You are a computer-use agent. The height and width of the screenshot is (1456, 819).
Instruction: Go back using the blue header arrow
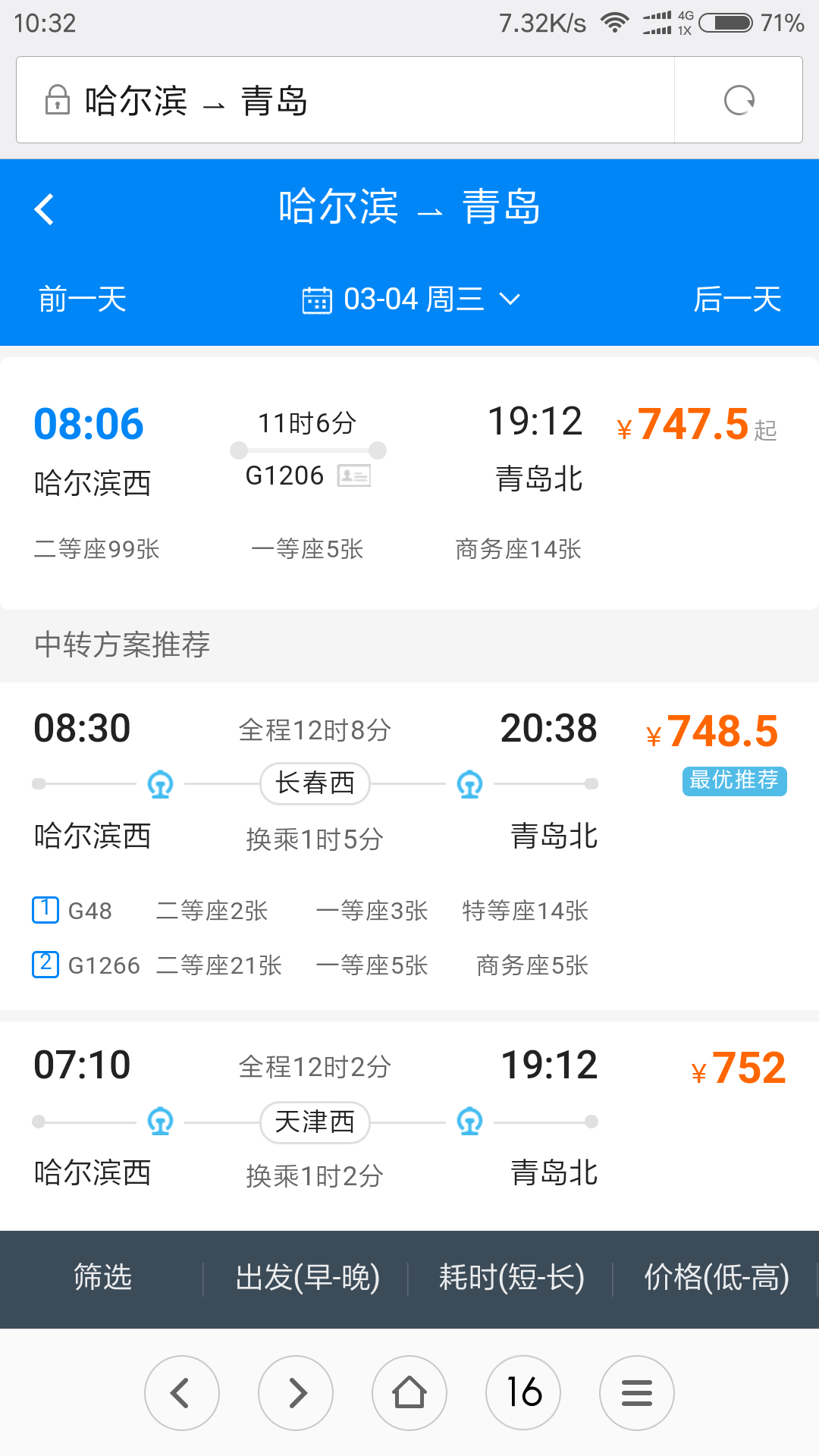(45, 209)
